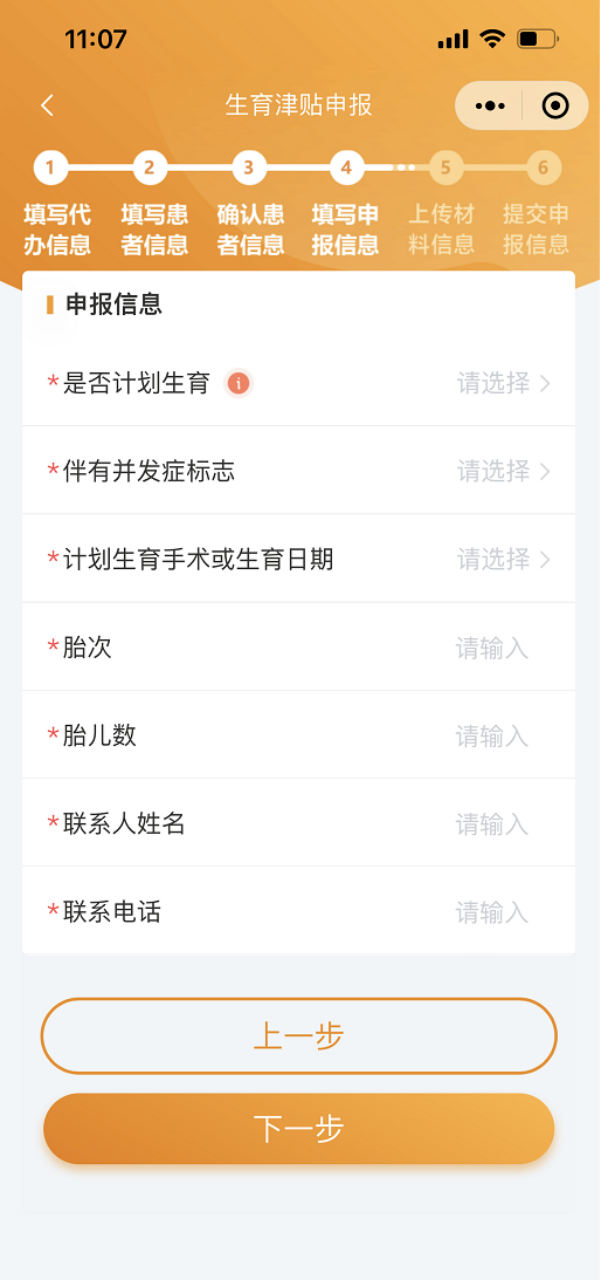The width and height of the screenshot is (601, 1280).
Task: Return to the previous step with 上一步
Action: (x=299, y=1036)
